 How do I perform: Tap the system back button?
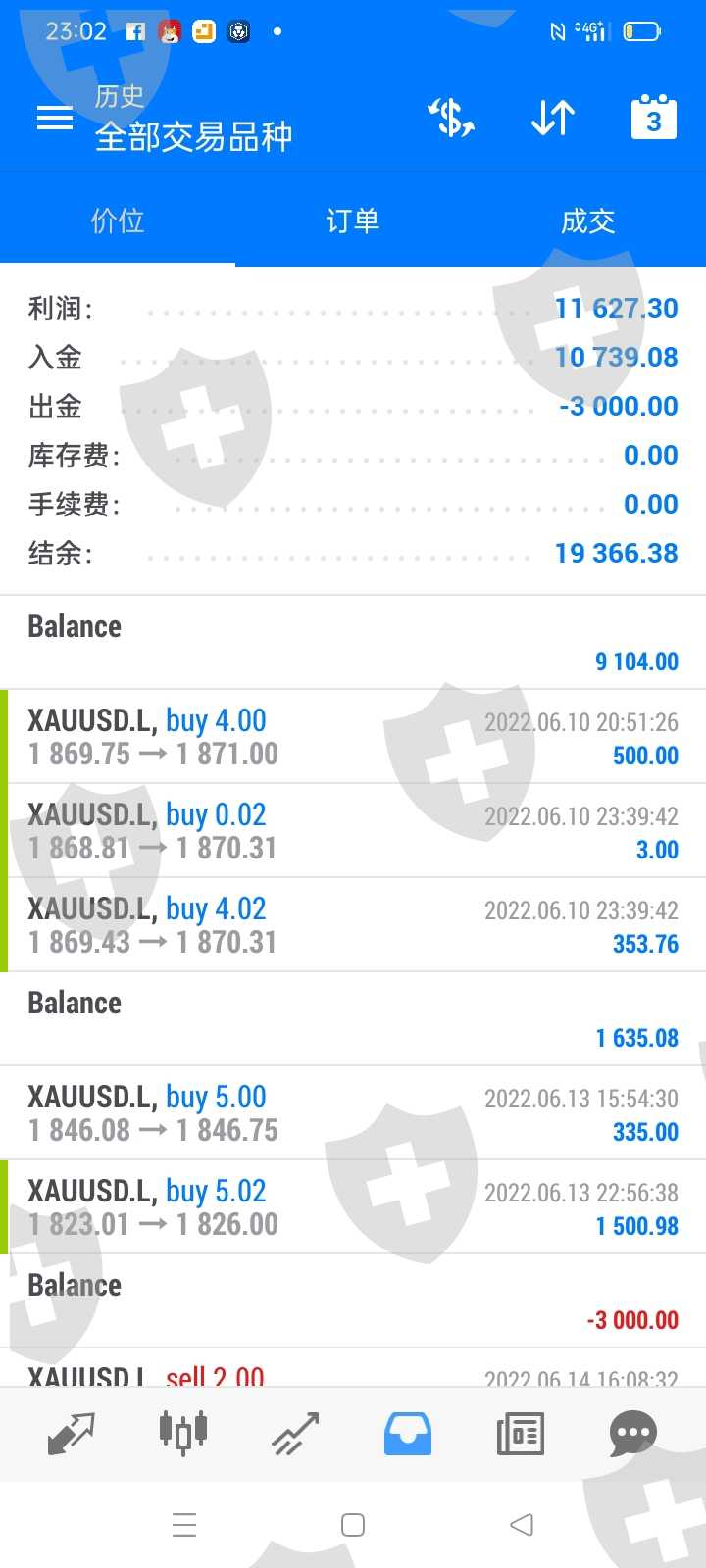(x=522, y=1525)
